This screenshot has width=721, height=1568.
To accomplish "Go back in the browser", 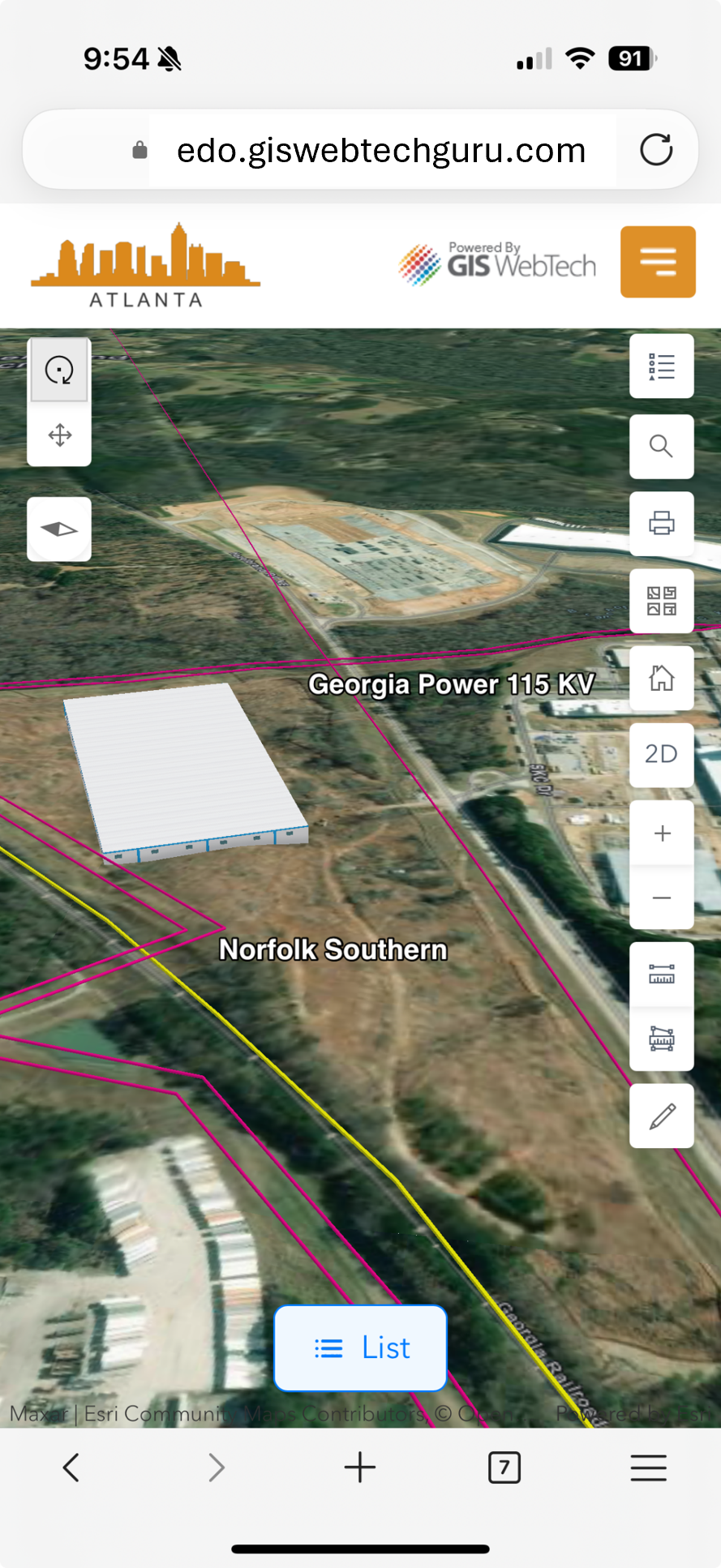I will tap(71, 1467).
